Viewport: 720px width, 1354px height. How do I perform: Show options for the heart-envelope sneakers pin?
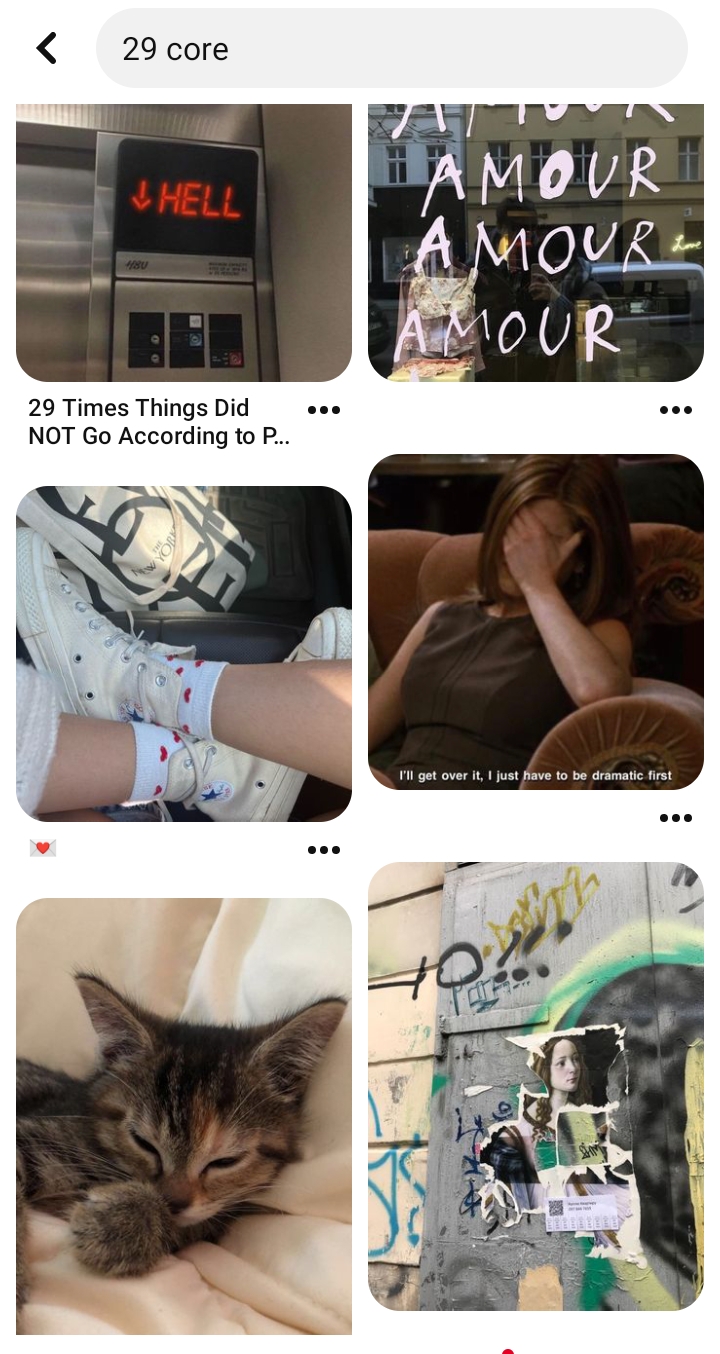tap(324, 850)
